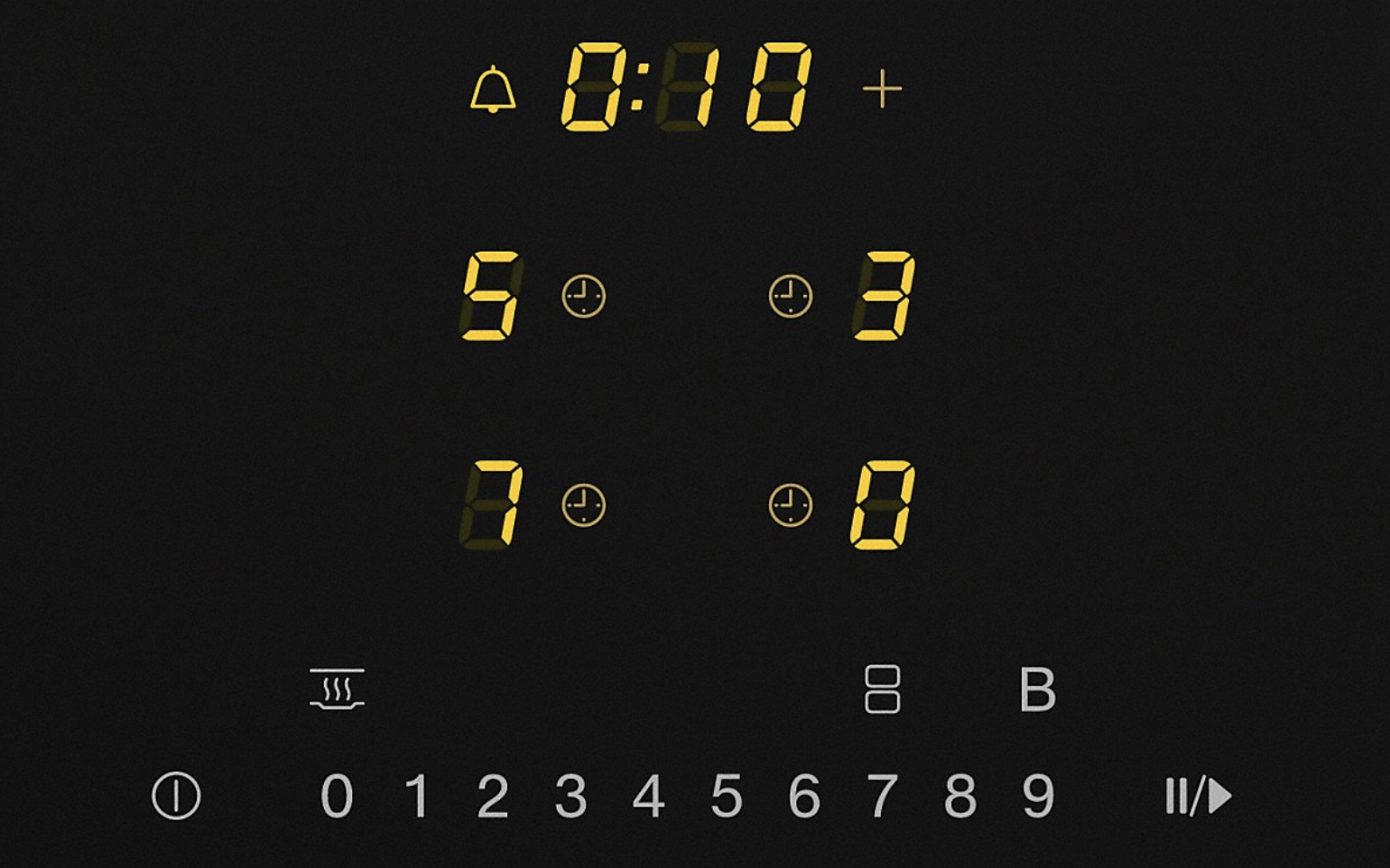This screenshot has width=1390, height=868.
Task: Tap the power on/off symbol
Action: (x=176, y=796)
